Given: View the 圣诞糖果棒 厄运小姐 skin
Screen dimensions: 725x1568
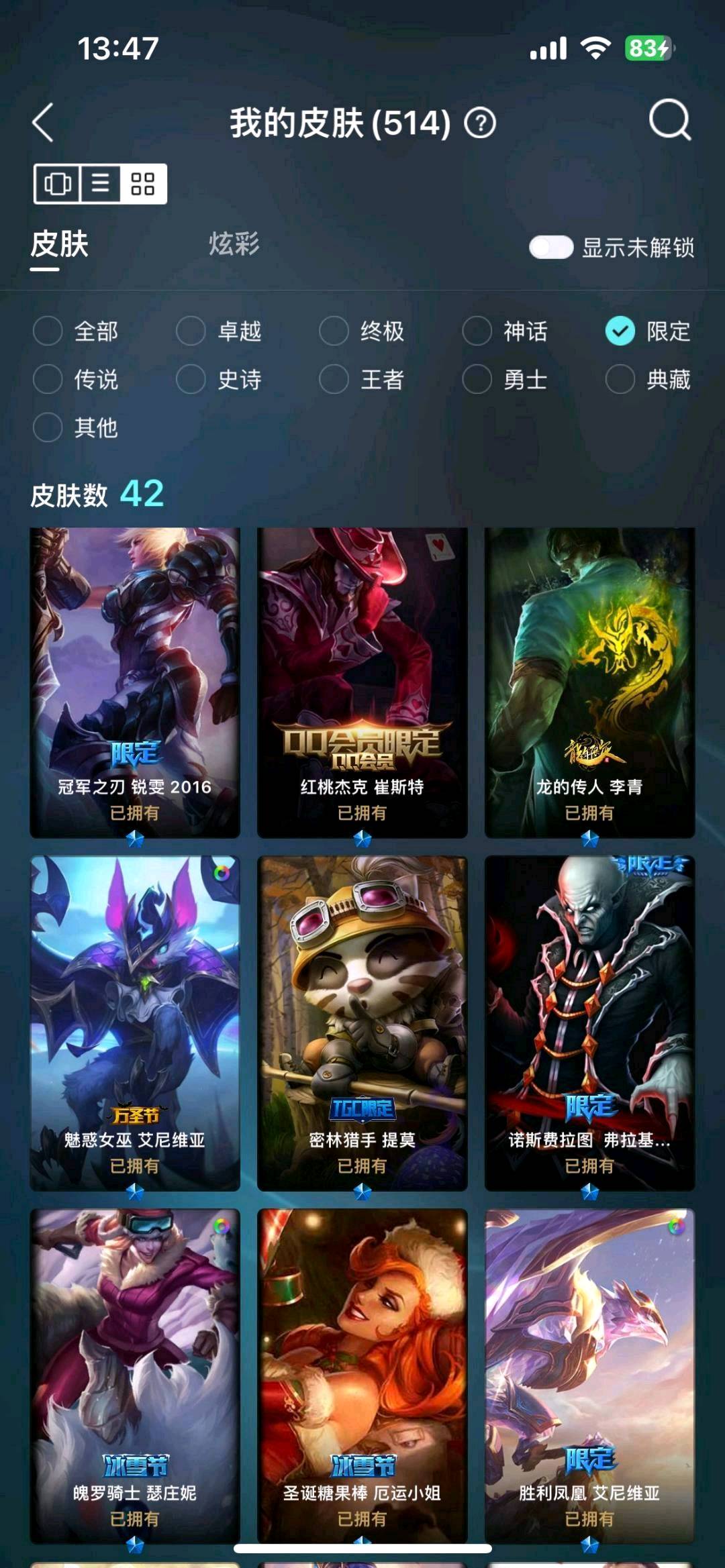Looking at the screenshot, I should (362, 1376).
